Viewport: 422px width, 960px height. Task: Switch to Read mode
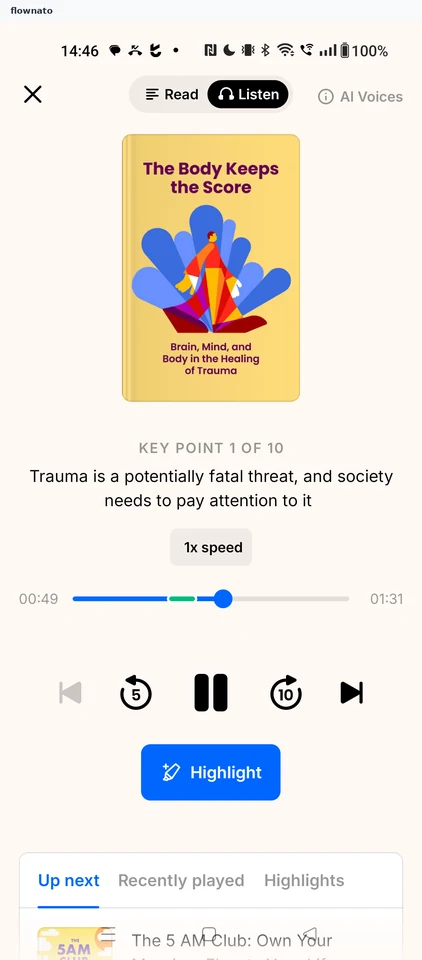pyautogui.click(x=171, y=94)
